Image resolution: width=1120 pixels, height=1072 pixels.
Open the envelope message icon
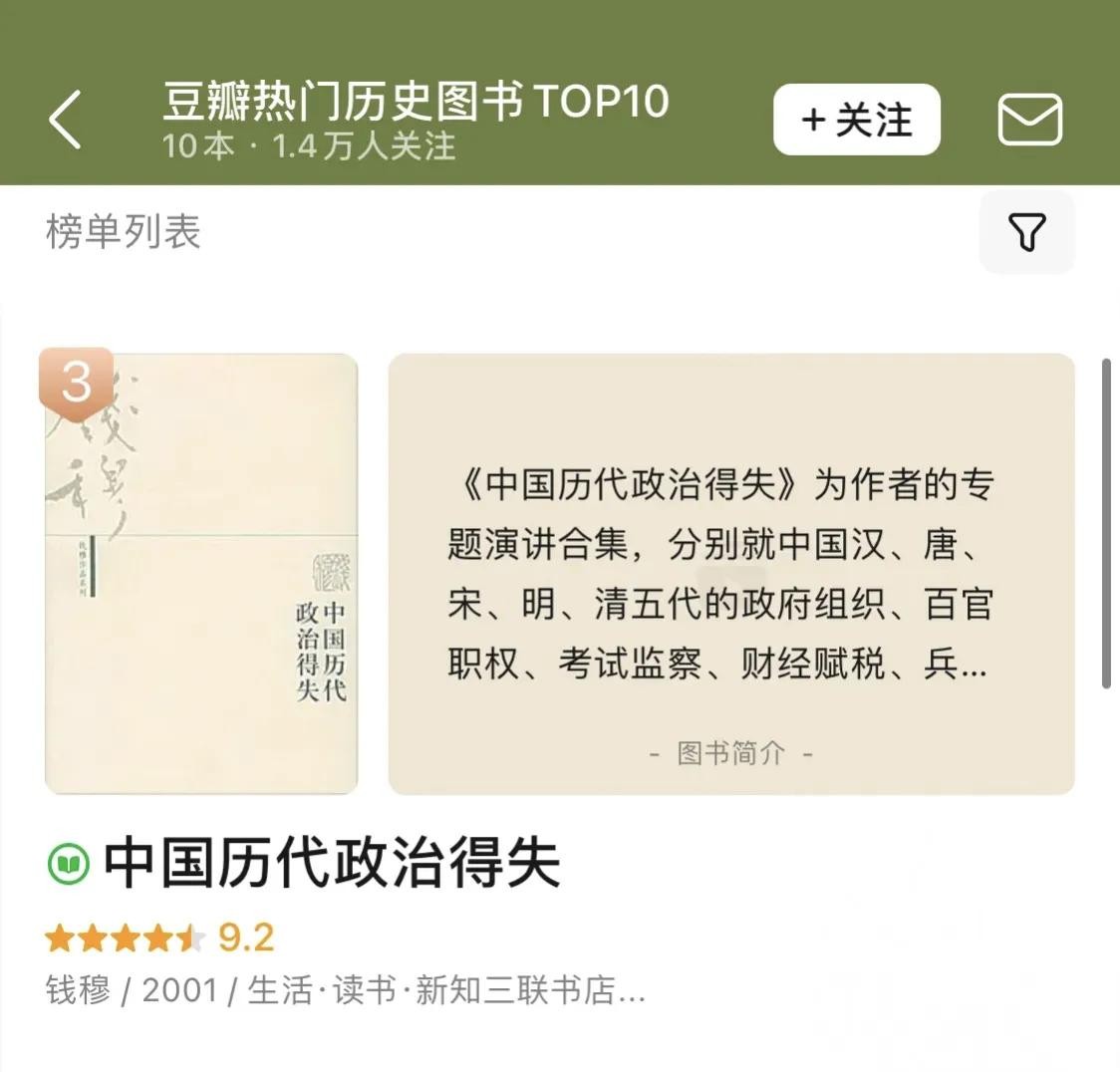coord(1029,120)
